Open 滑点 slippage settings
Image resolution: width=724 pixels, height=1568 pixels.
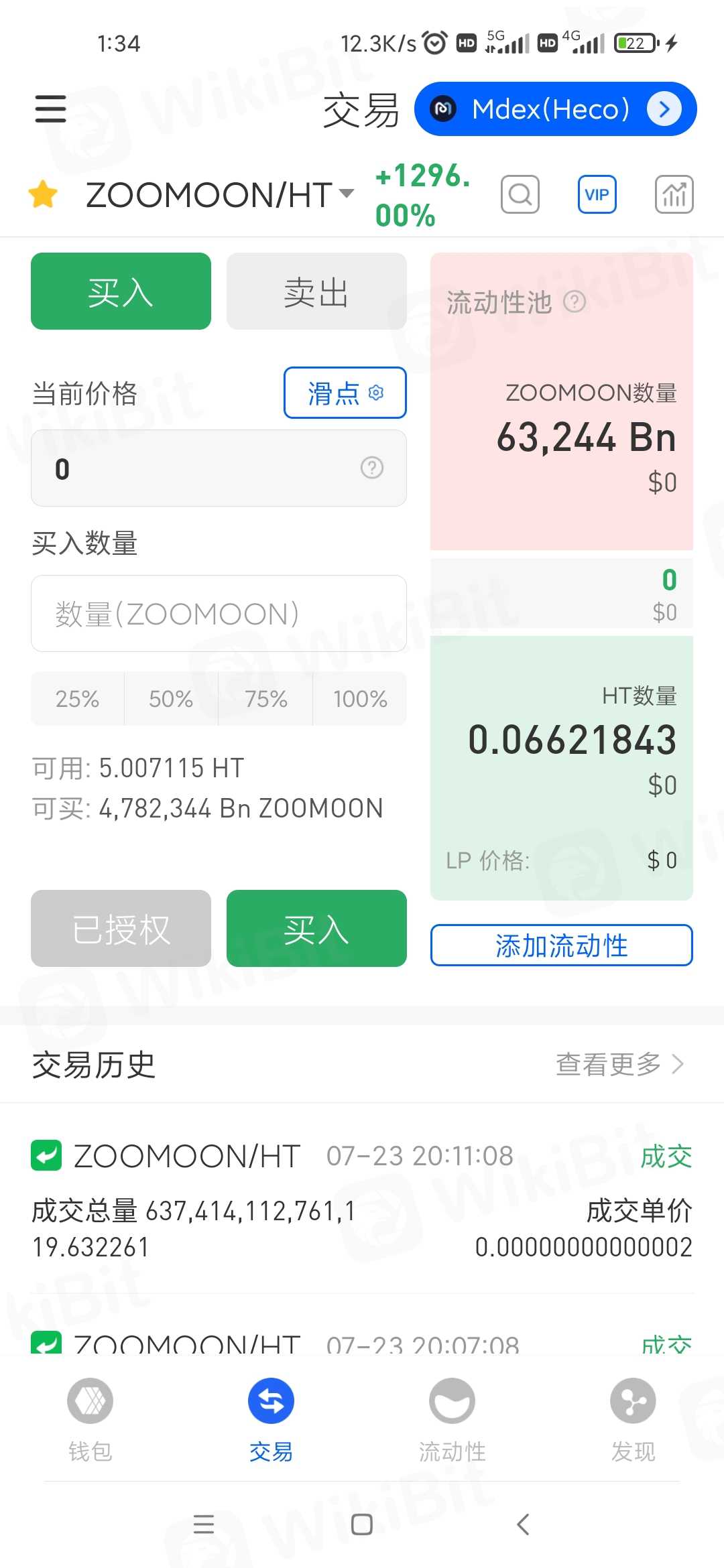tap(345, 393)
